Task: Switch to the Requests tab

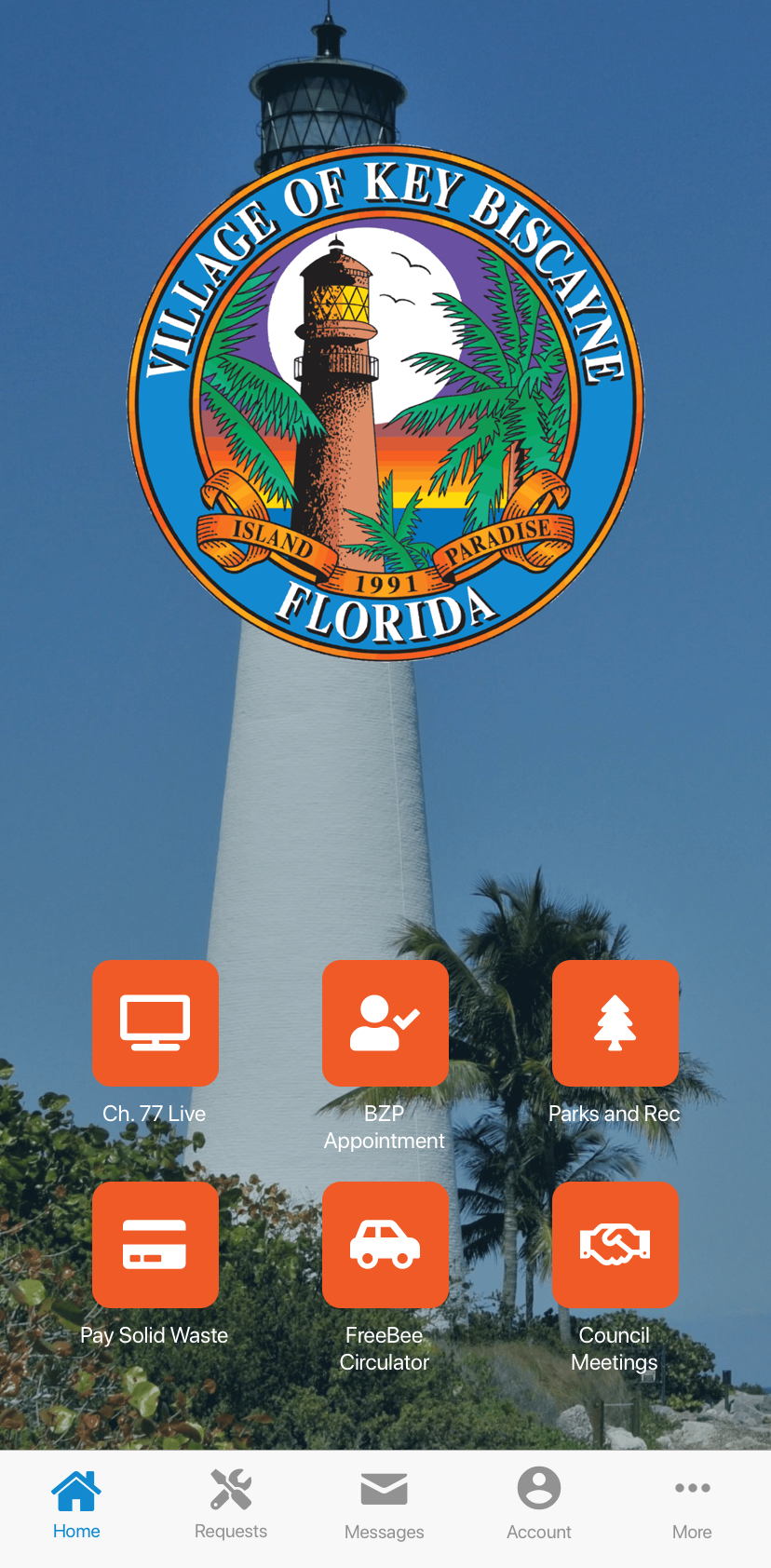Action: [231, 1504]
